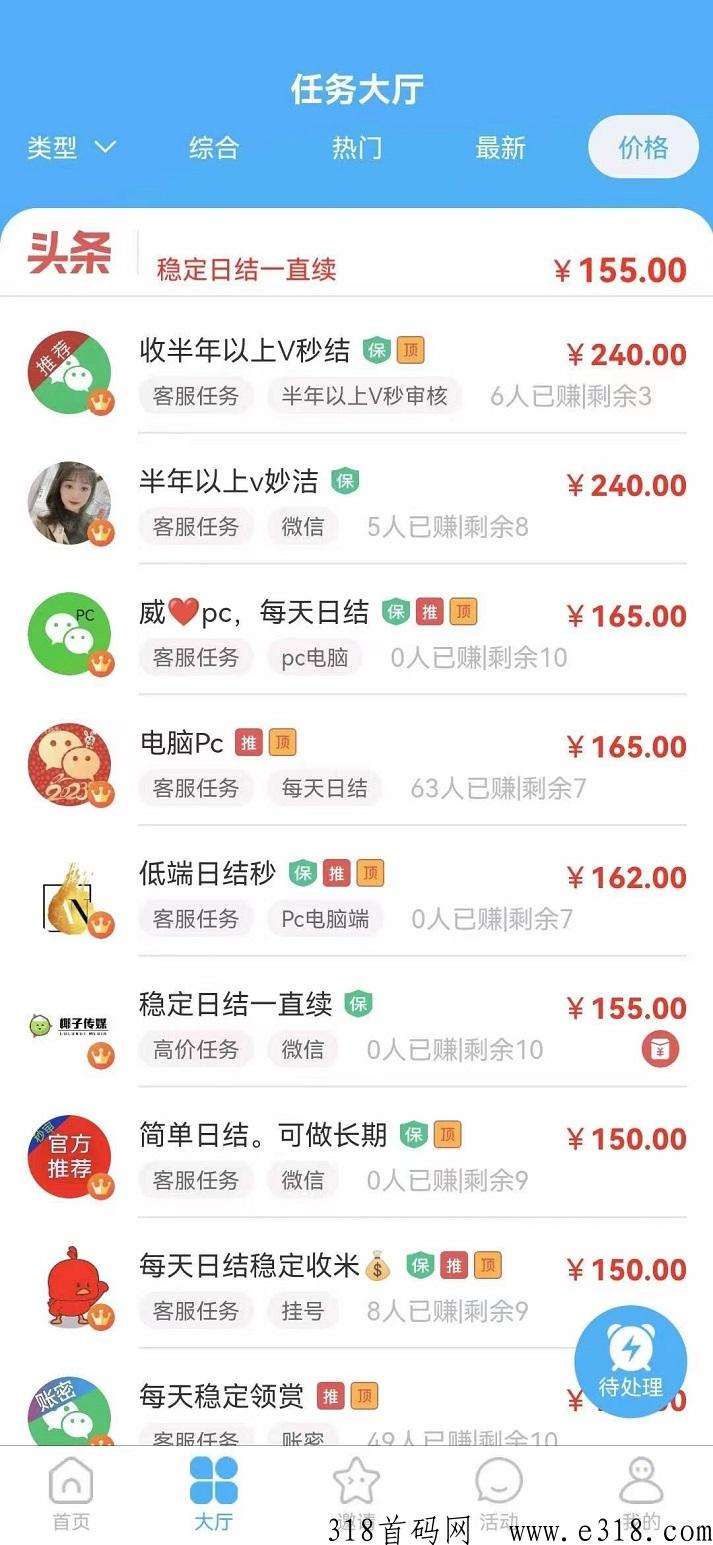The height and width of the screenshot is (1545, 713).
Task: Tap the red envelope icon on 稳定日结一直续
Action: (661, 1048)
